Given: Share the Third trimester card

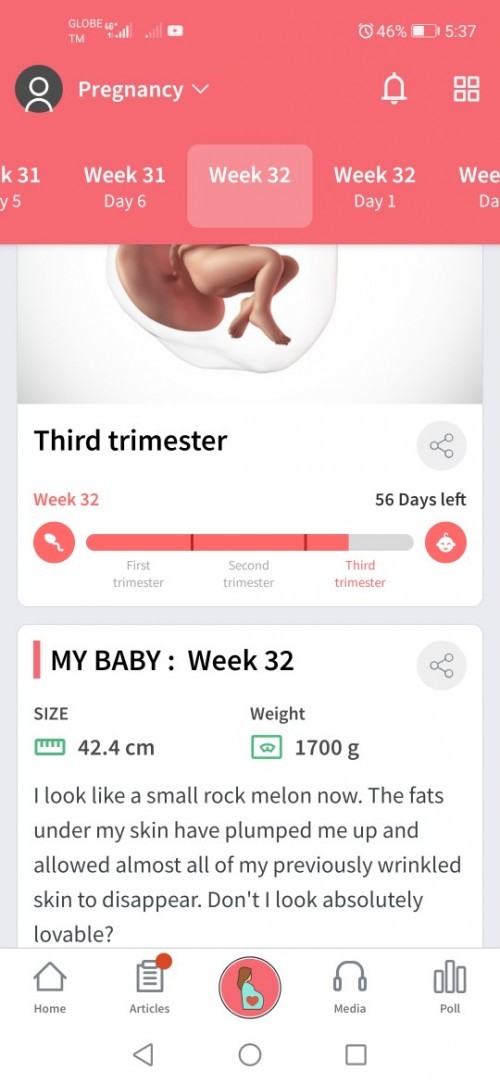Looking at the screenshot, I should coord(441,445).
